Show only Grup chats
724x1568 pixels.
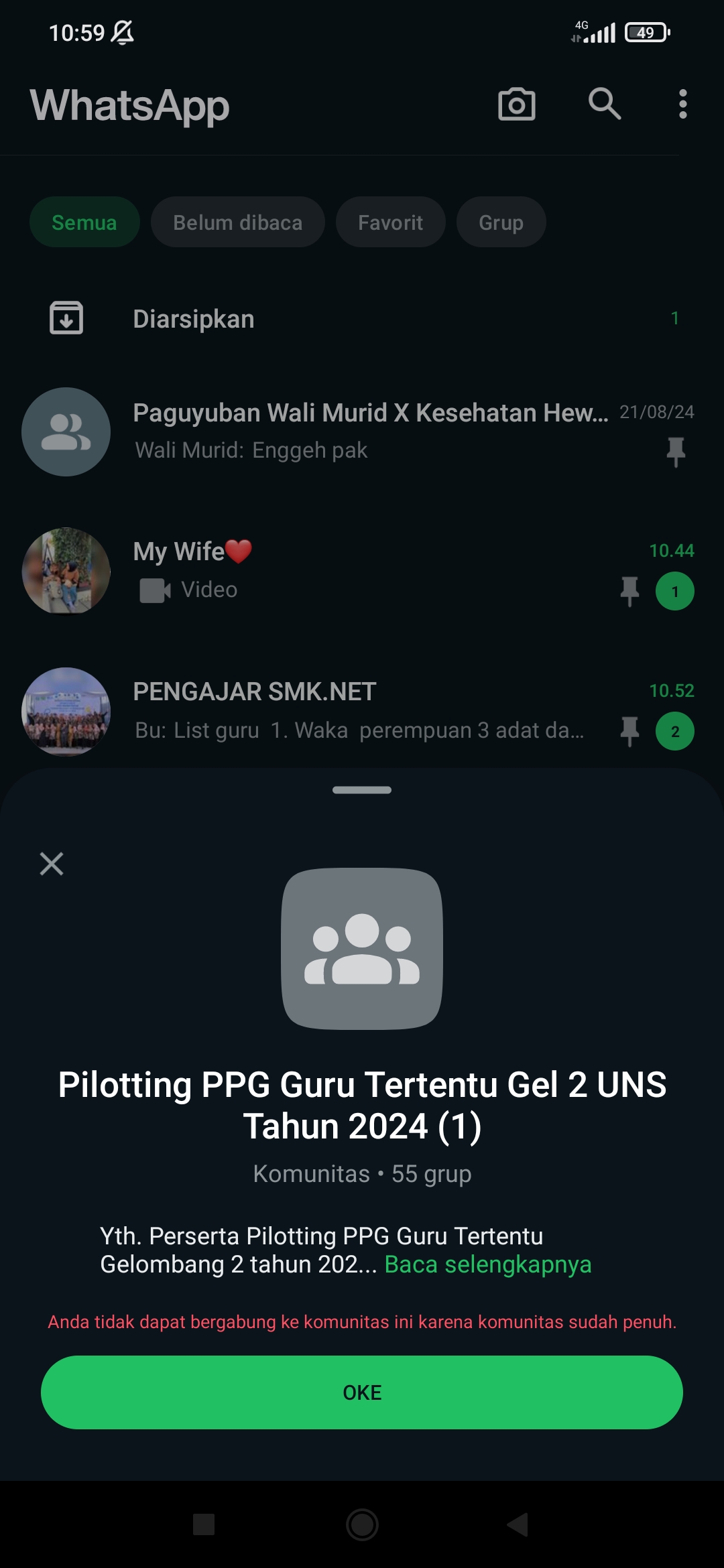[501, 222]
